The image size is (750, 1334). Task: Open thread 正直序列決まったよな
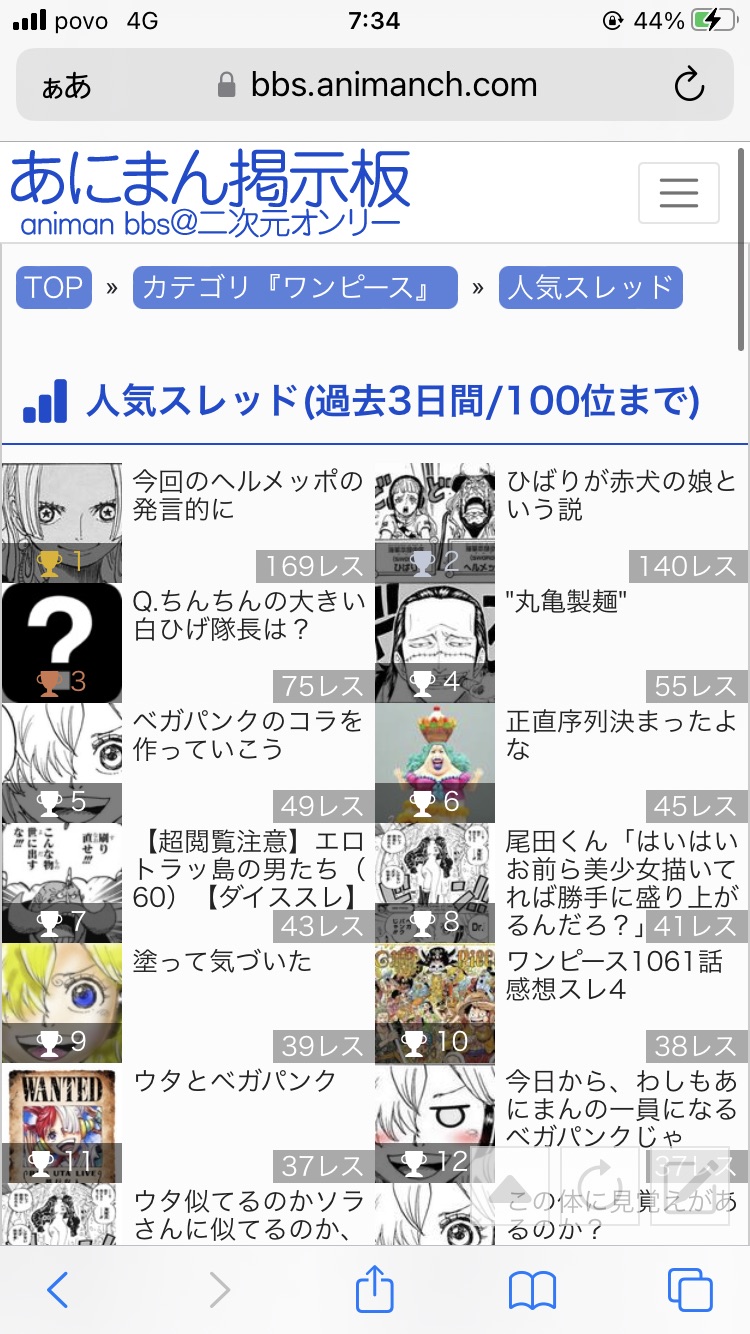coord(620,735)
